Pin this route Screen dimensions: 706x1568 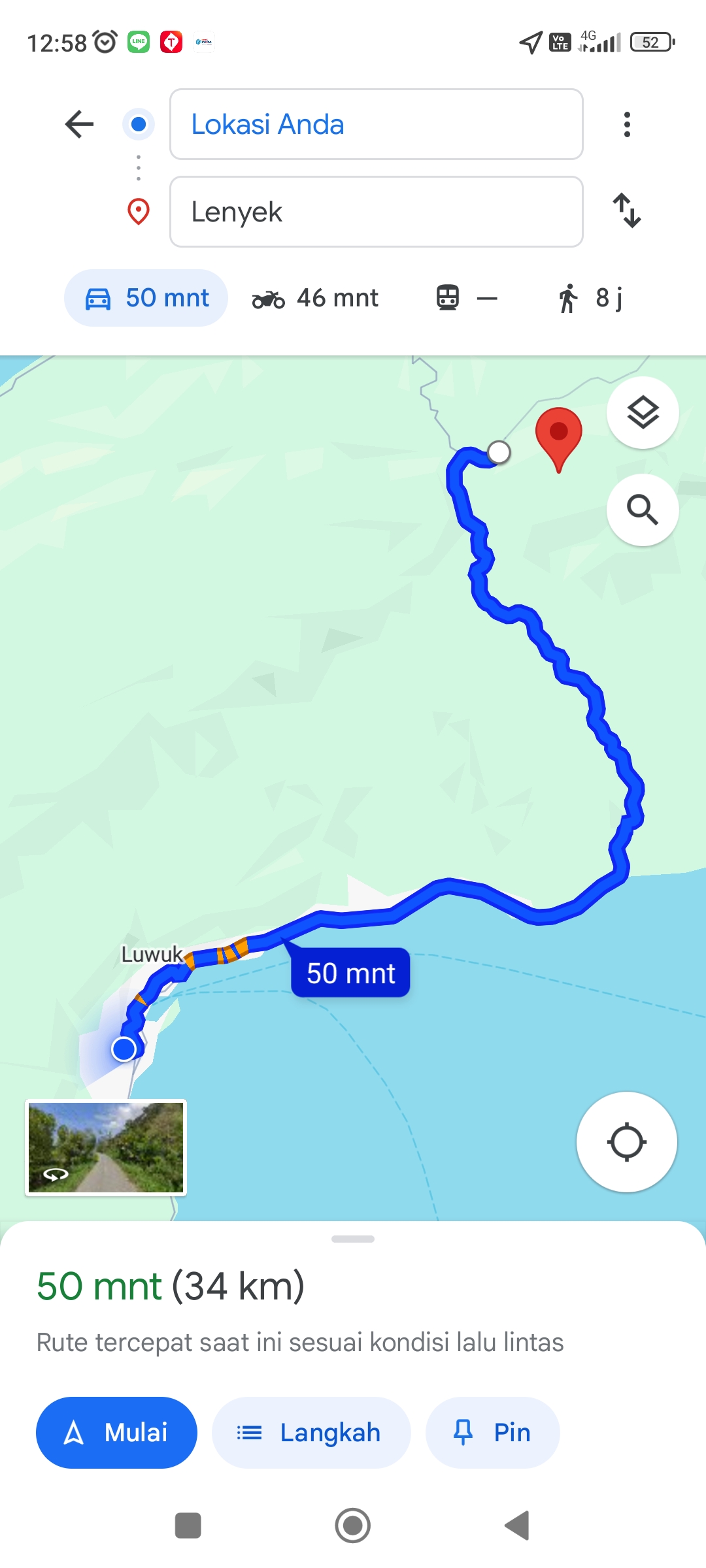[x=492, y=1433]
